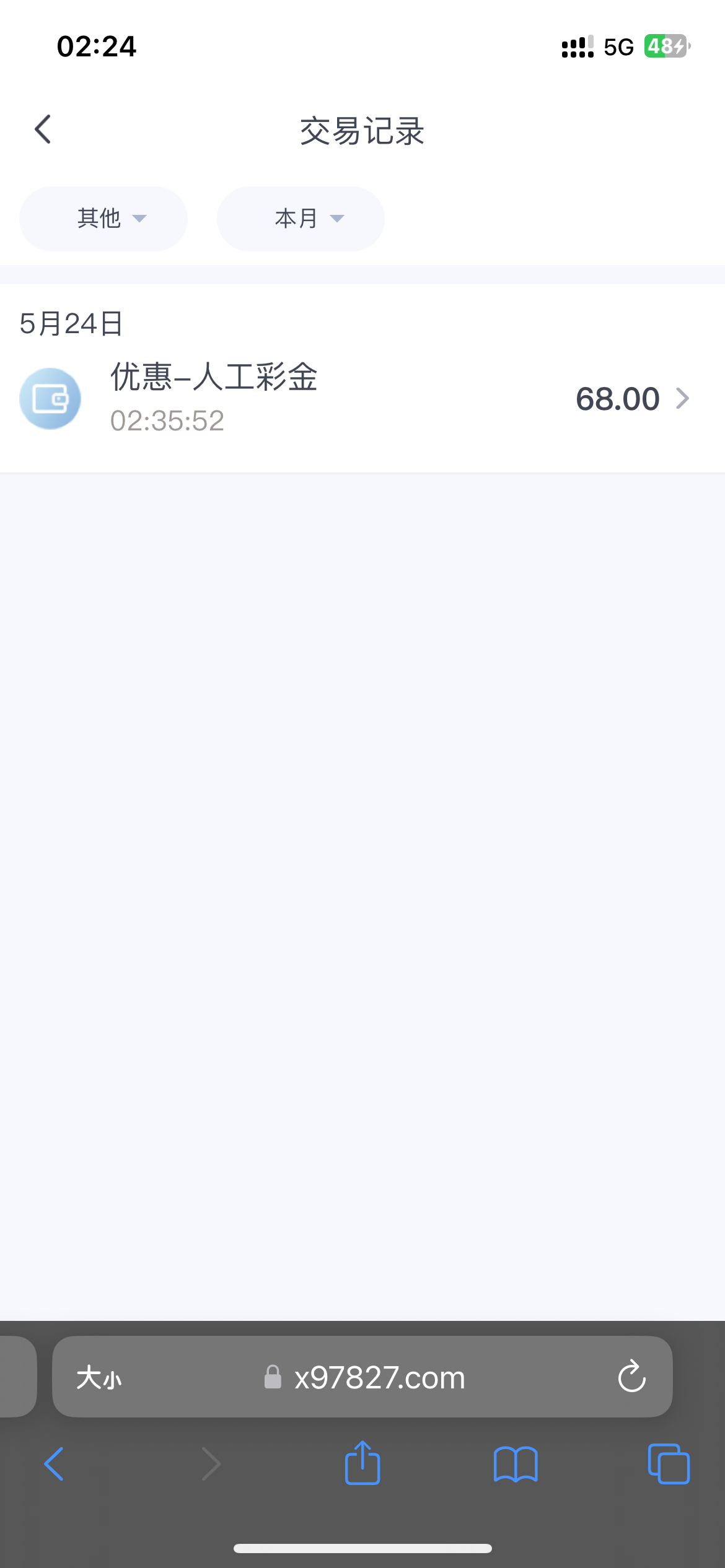The width and height of the screenshot is (725, 1568).
Task: Tap the back arrow to leave 交易记录
Action: tap(42, 129)
